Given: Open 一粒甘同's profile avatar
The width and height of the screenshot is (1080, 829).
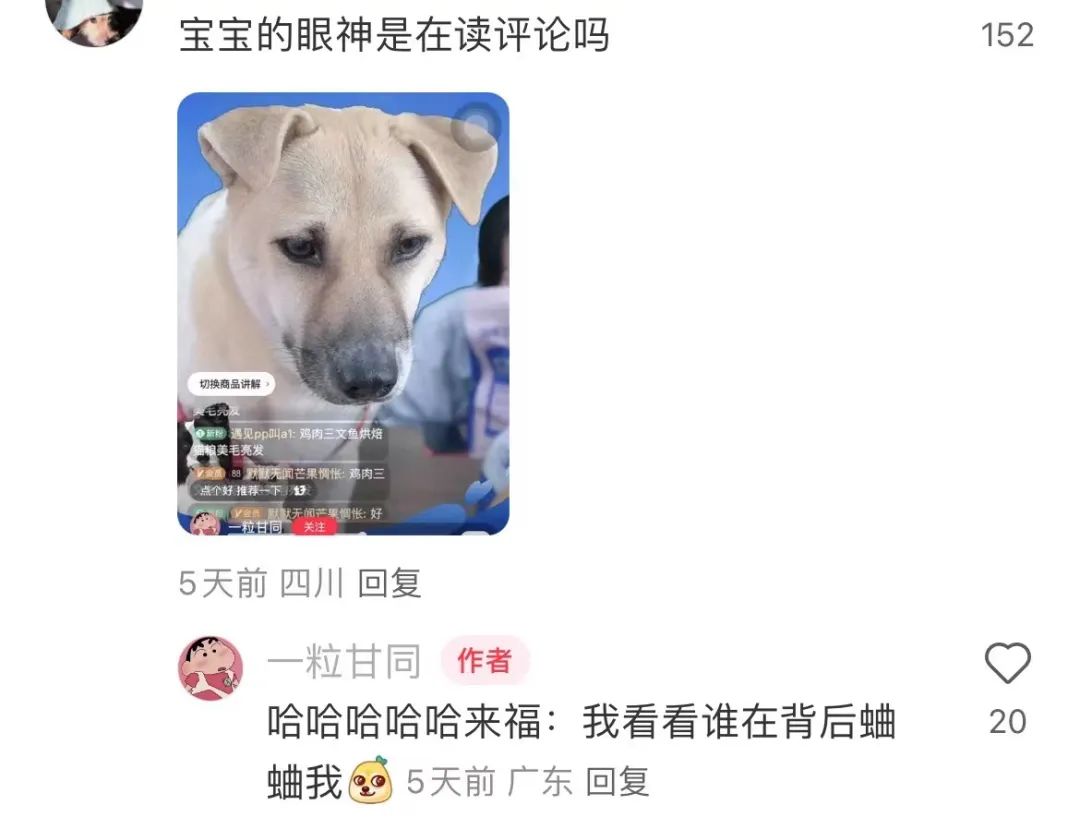Looking at the screenshot, I should pyautogui.click(x=210, y=667).
